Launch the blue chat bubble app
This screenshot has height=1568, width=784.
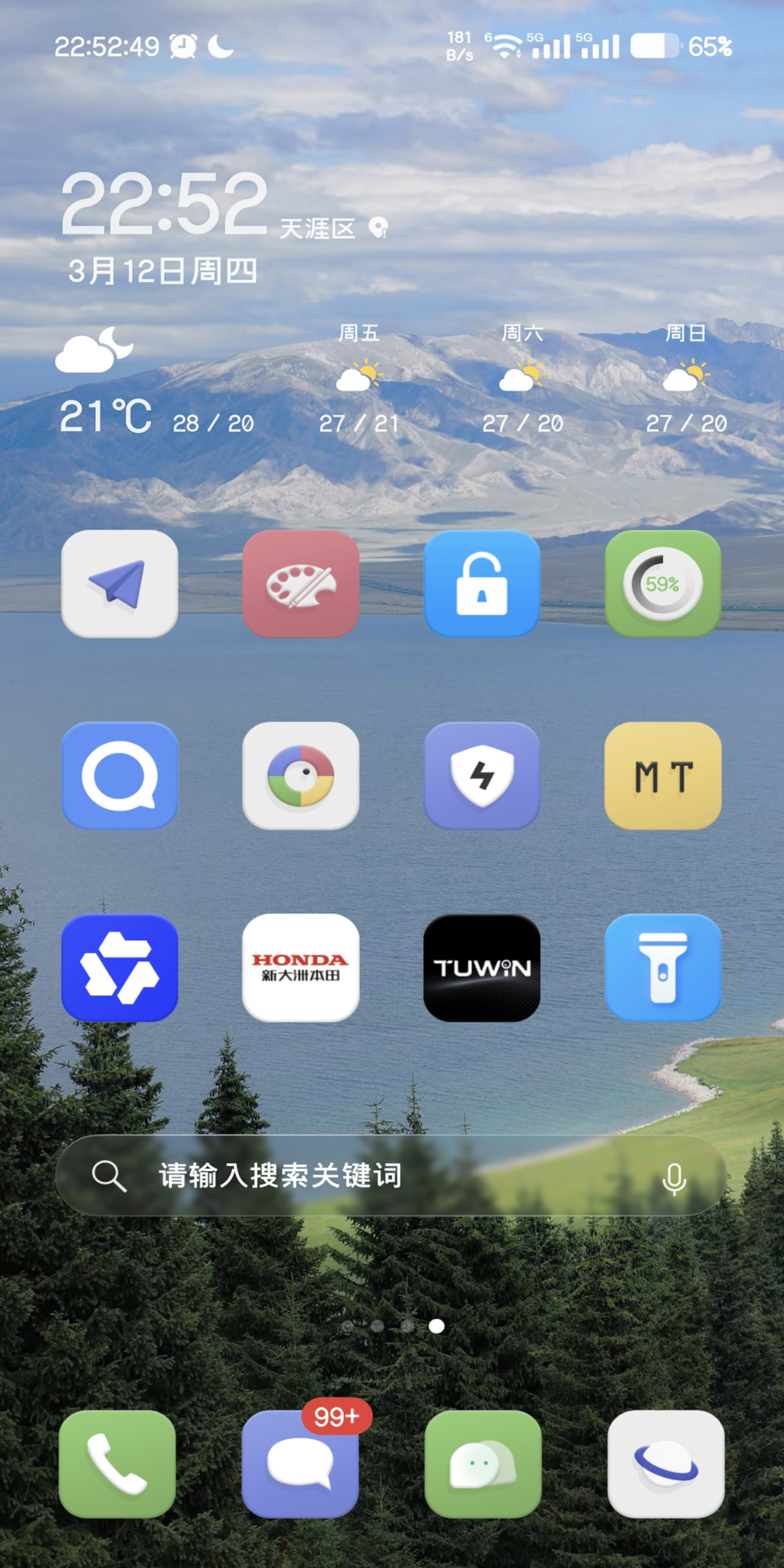(x=120, y=775)
